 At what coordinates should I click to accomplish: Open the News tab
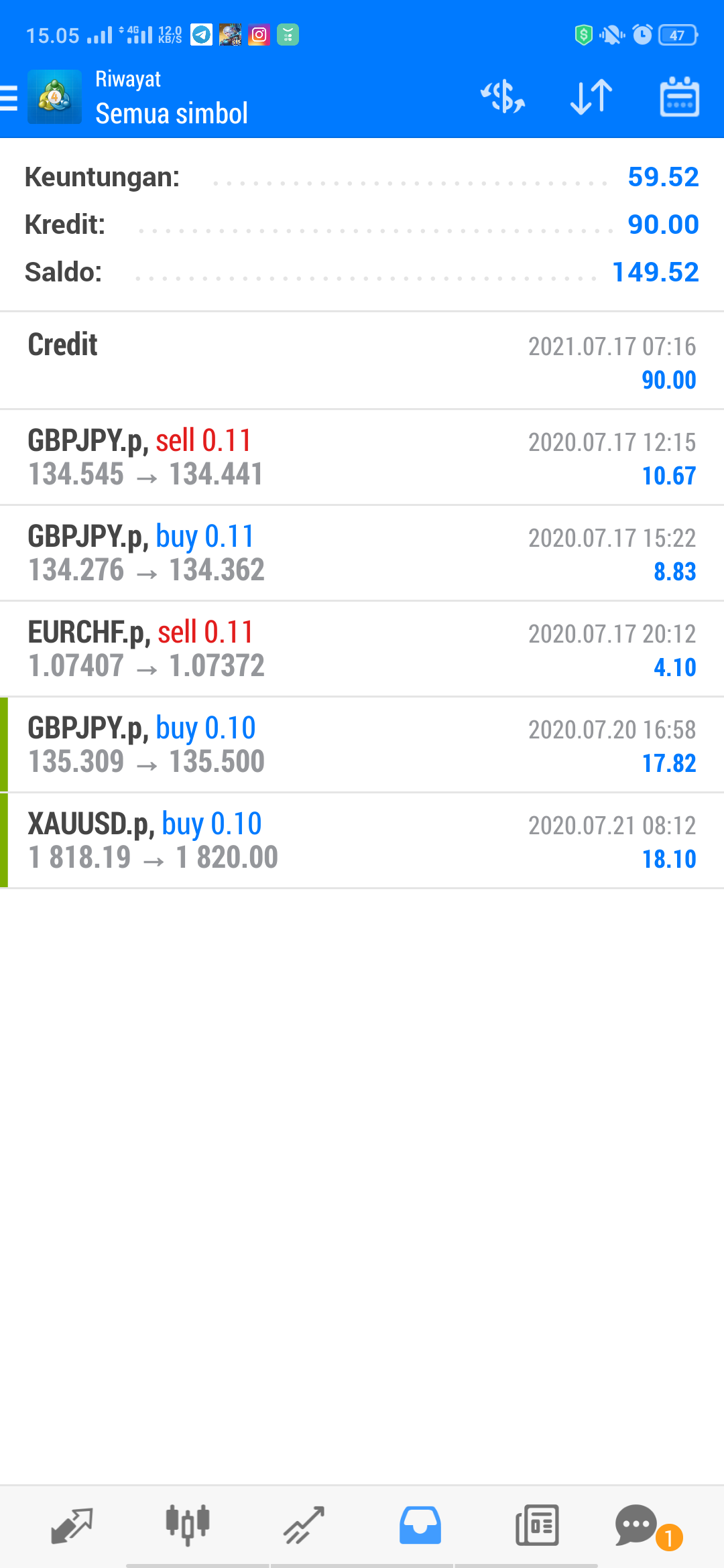tap(537, 1526)
